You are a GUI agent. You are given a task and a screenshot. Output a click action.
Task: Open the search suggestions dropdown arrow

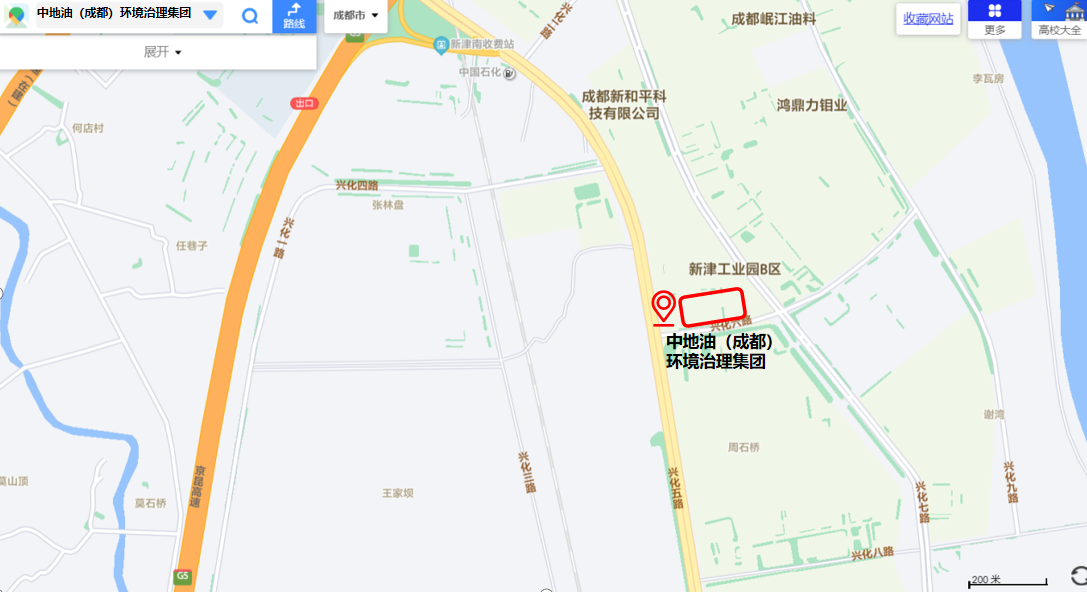point(210,15)
